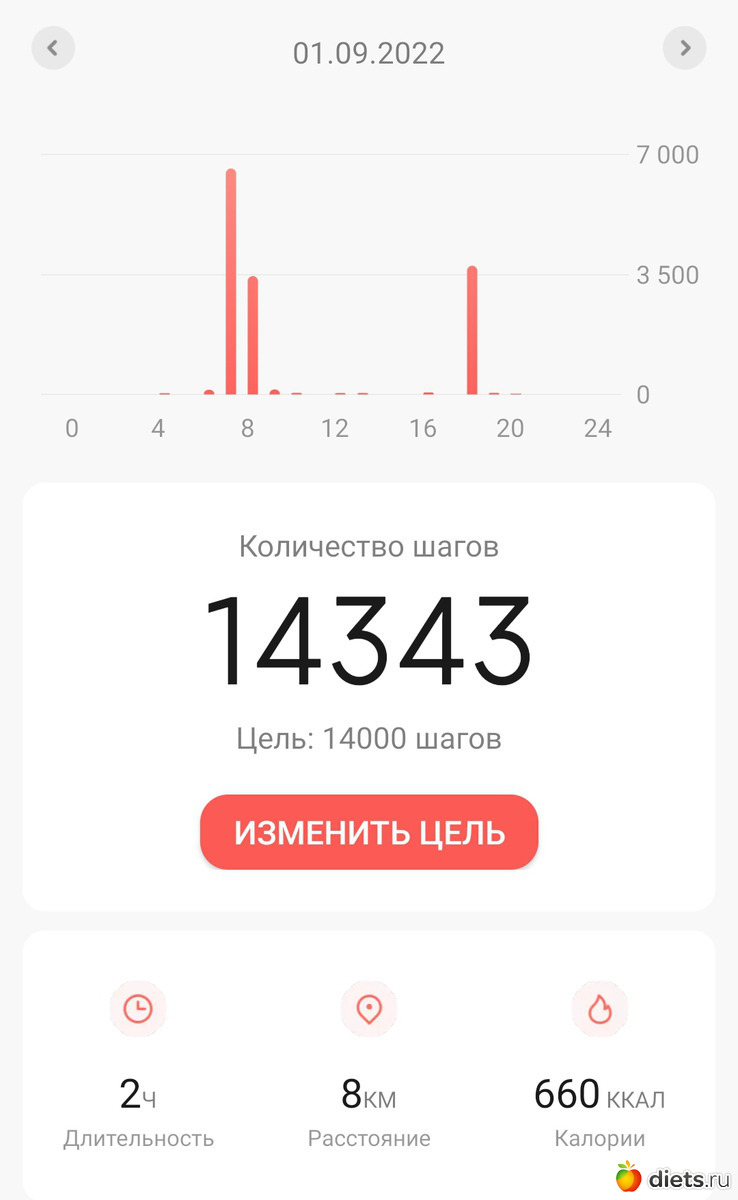Go to the previous day's step data
Screen dimensions: 738x1200
(53, 48)
